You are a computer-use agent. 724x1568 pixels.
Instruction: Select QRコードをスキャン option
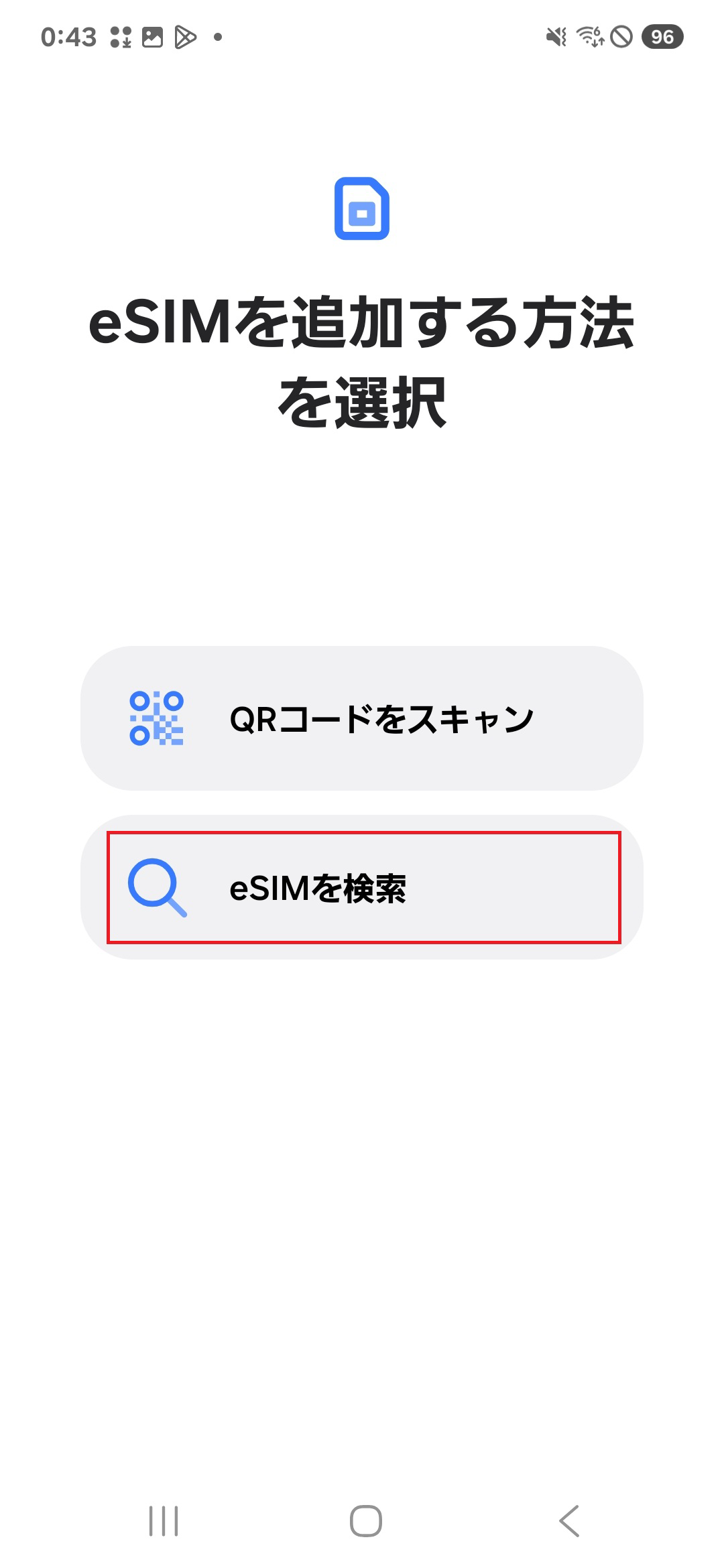(362, 718)
